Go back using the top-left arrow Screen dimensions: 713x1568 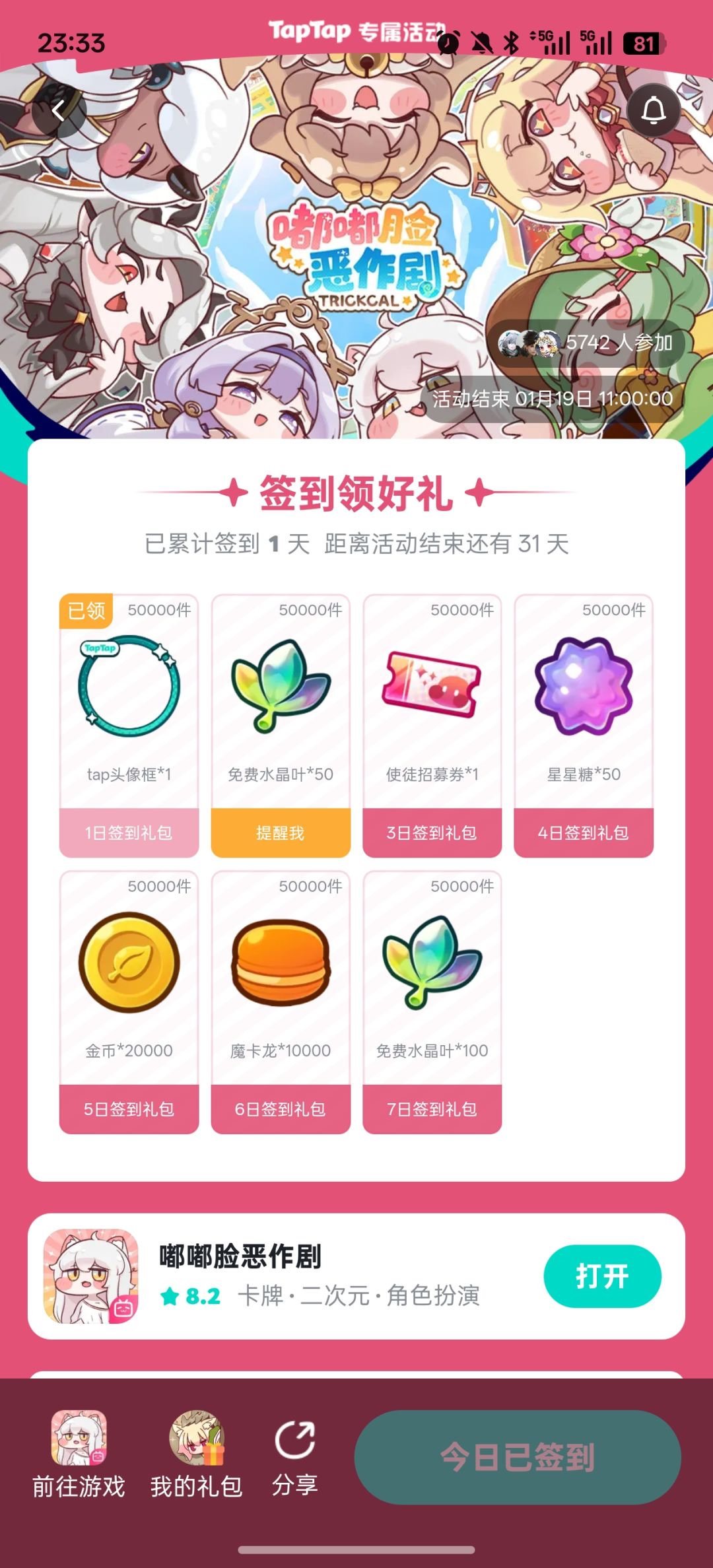59,110
